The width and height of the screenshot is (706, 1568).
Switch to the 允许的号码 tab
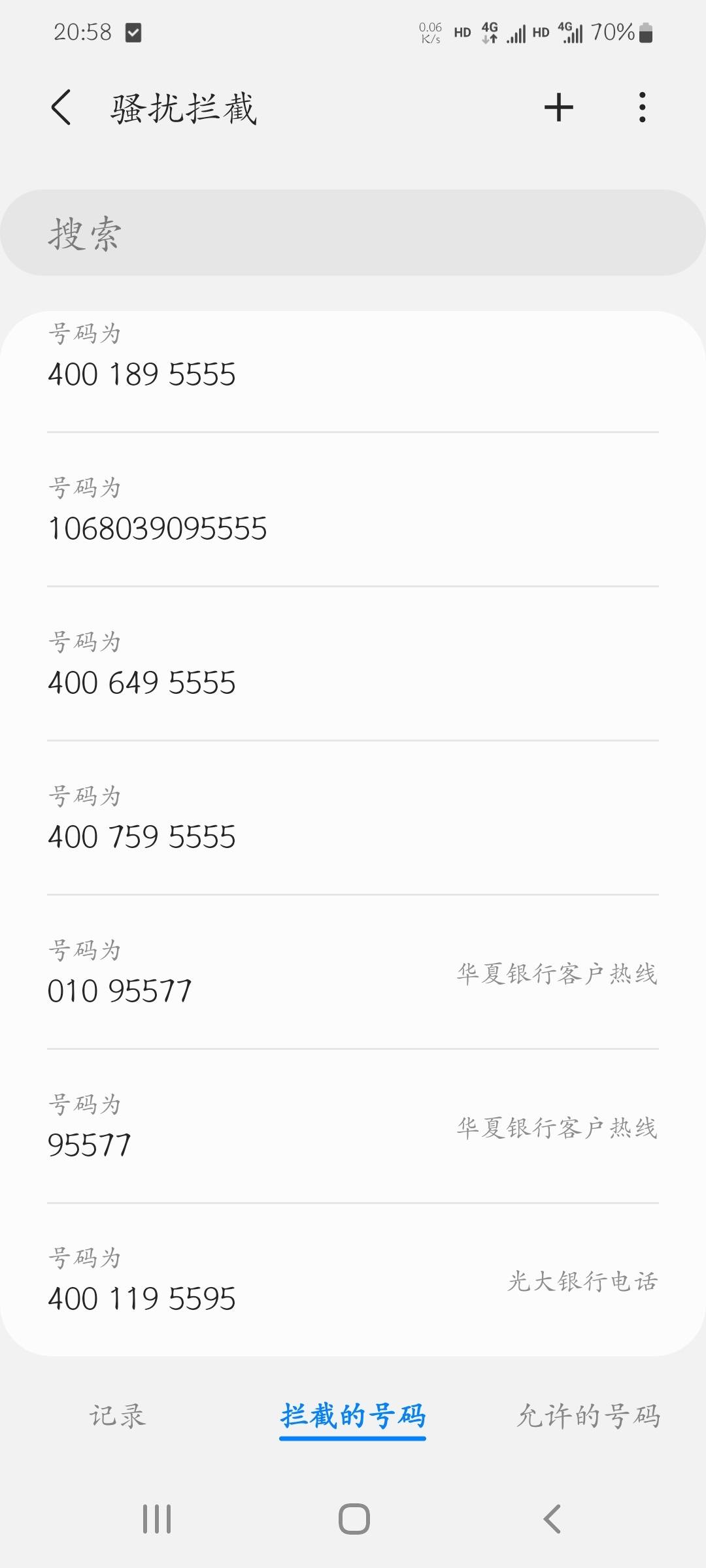pos(588,1416)
